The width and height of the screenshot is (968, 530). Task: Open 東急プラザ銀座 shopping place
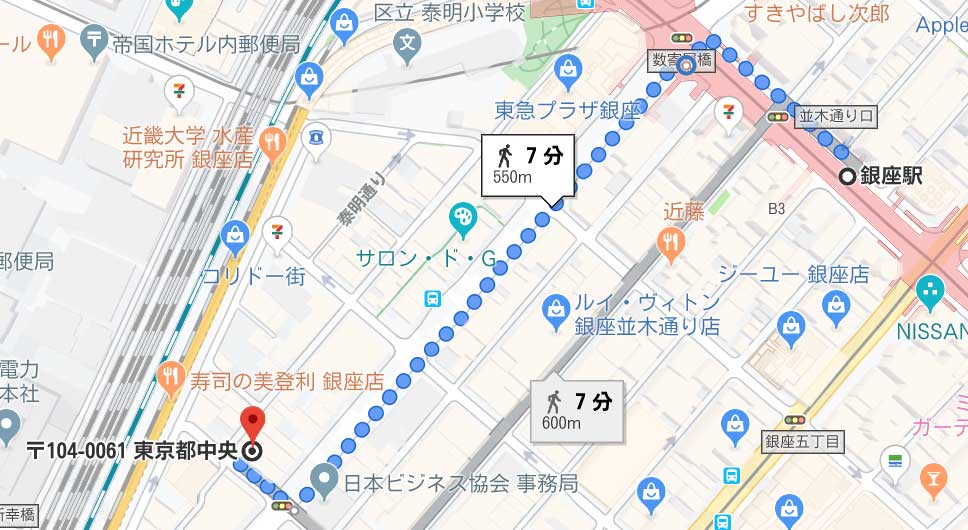pos(569,72)
